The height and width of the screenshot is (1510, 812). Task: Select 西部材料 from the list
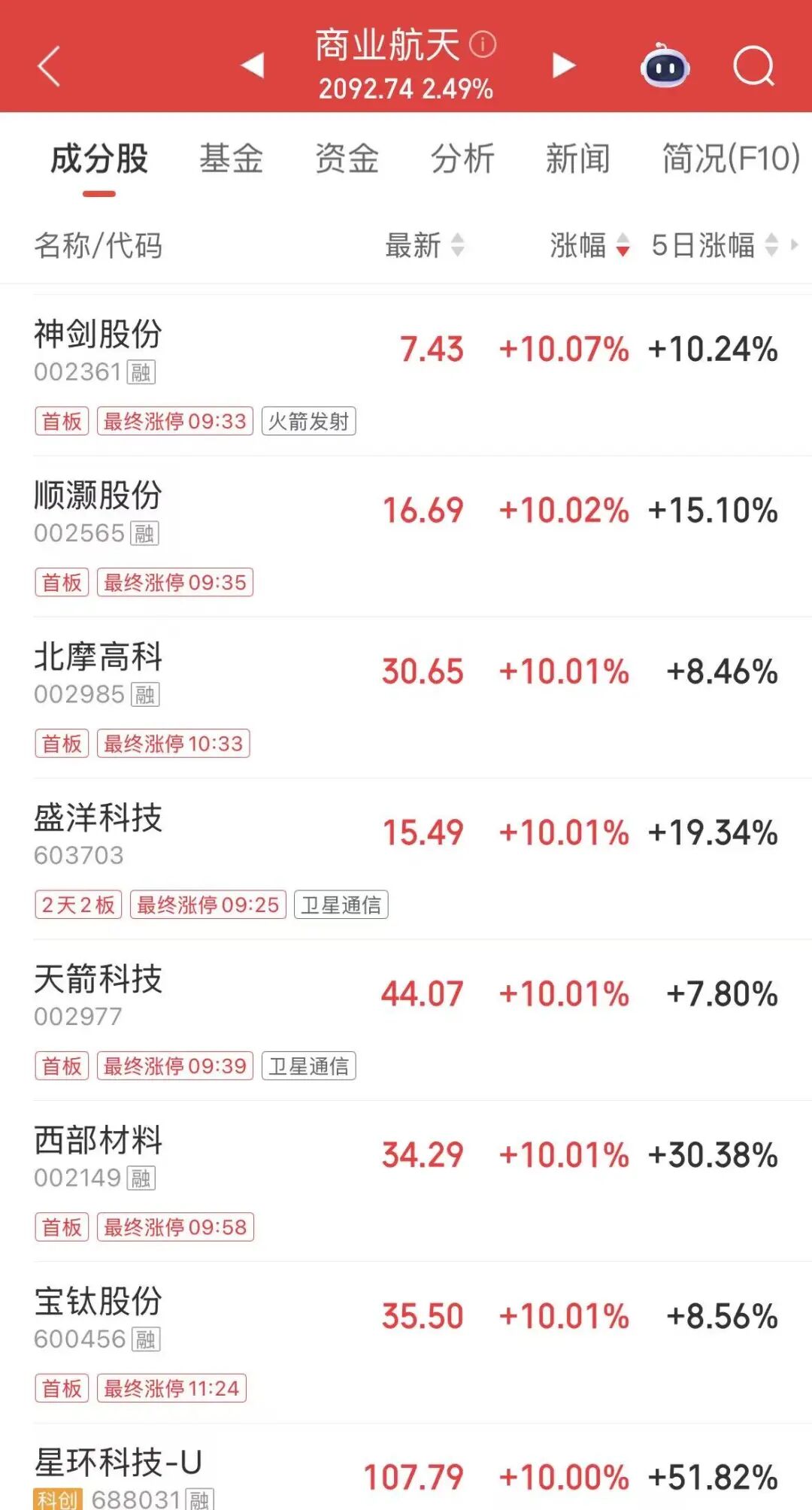98,1154
